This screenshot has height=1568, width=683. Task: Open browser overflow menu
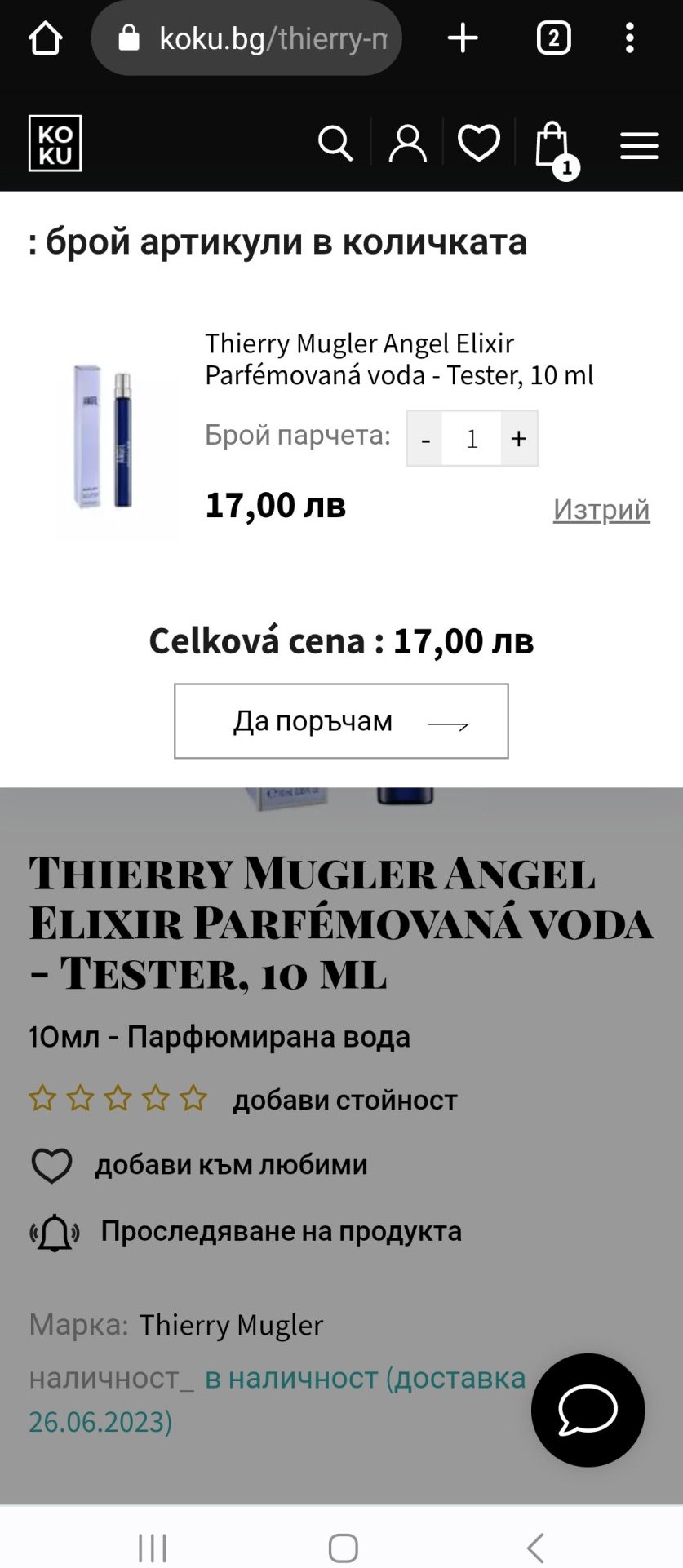coord(629,38)
